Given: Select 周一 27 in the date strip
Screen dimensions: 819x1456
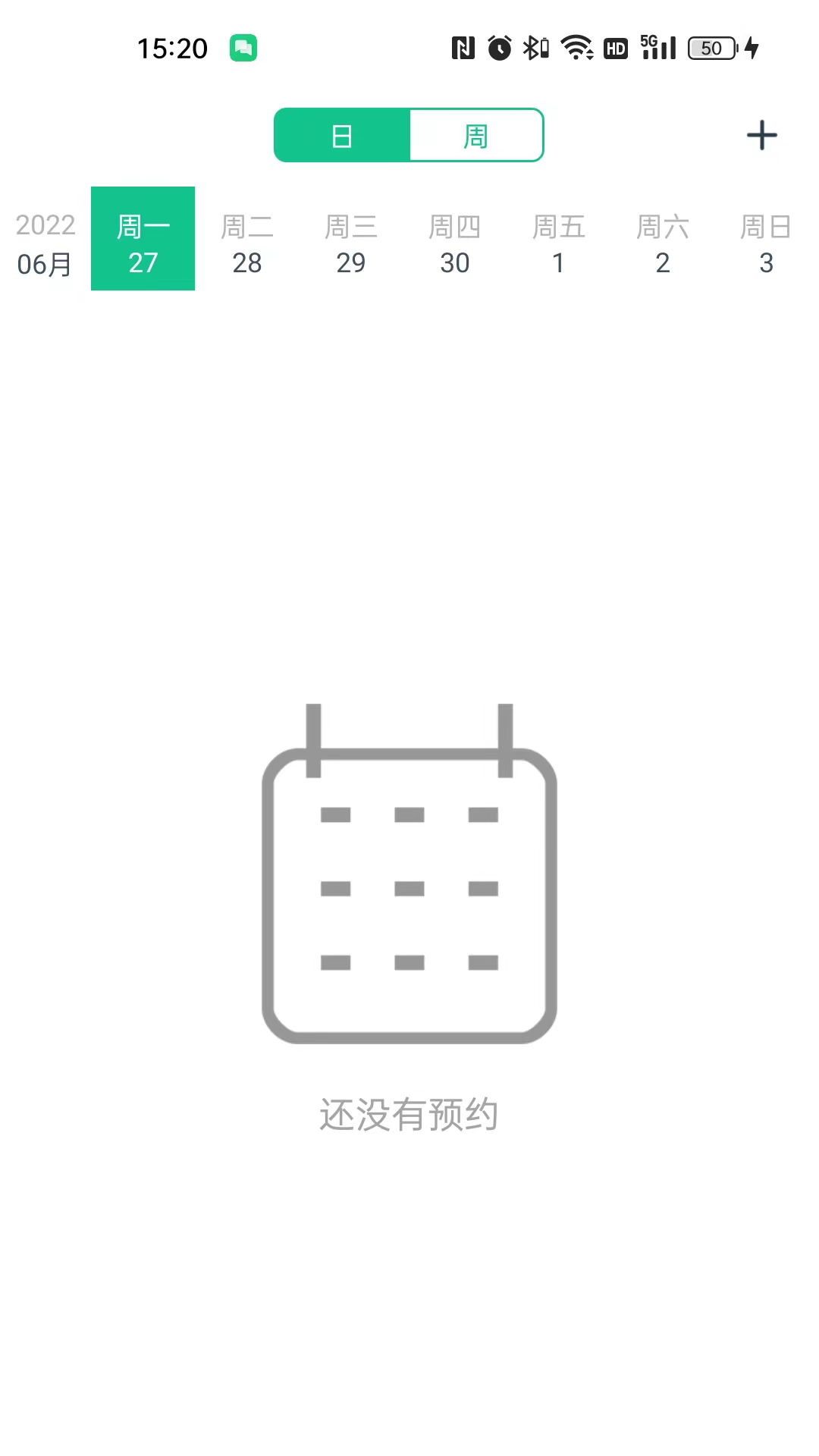Looking at the screenshot, I should [143, 238].
